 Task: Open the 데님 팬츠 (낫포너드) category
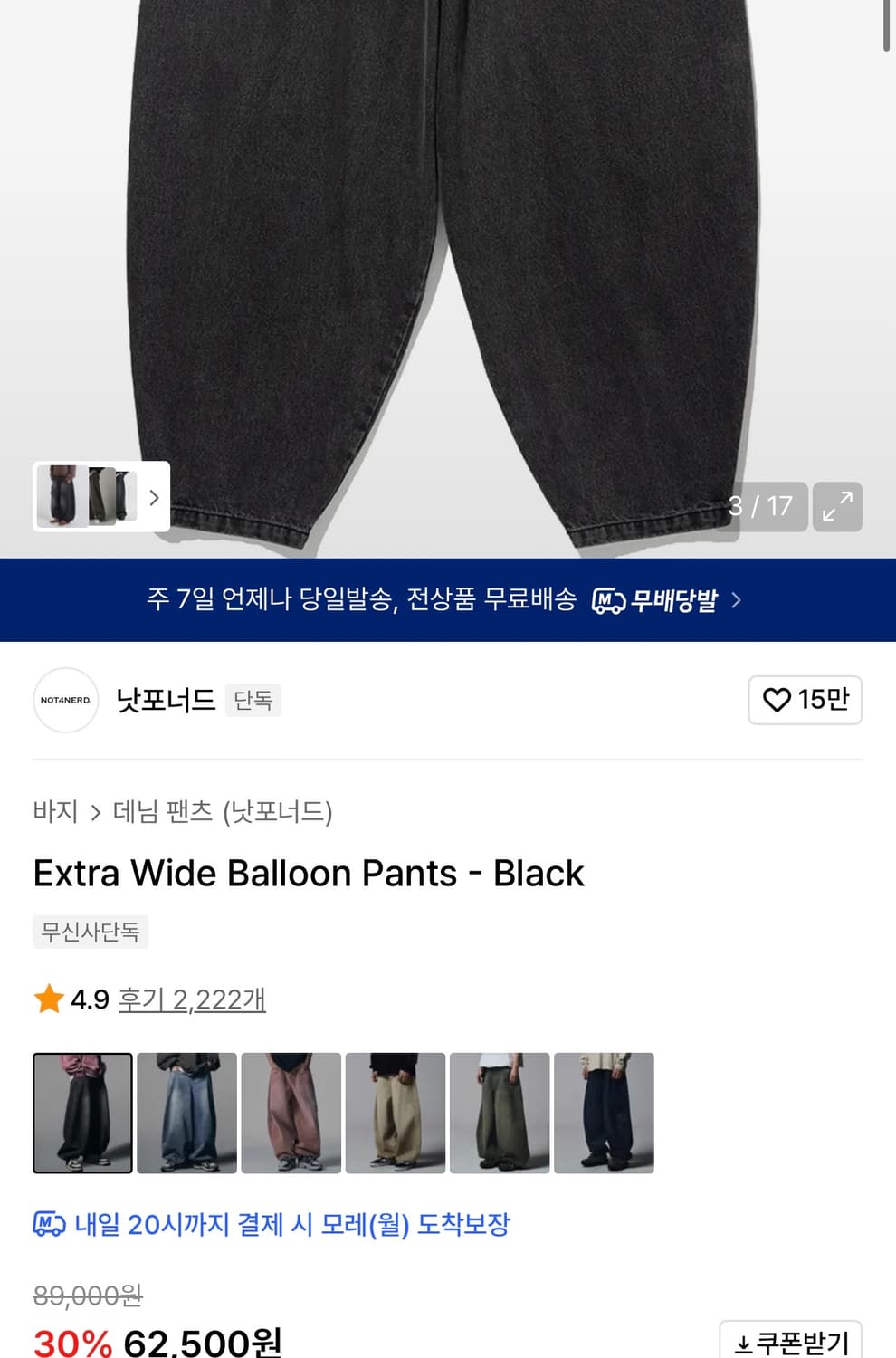[224, 813]
